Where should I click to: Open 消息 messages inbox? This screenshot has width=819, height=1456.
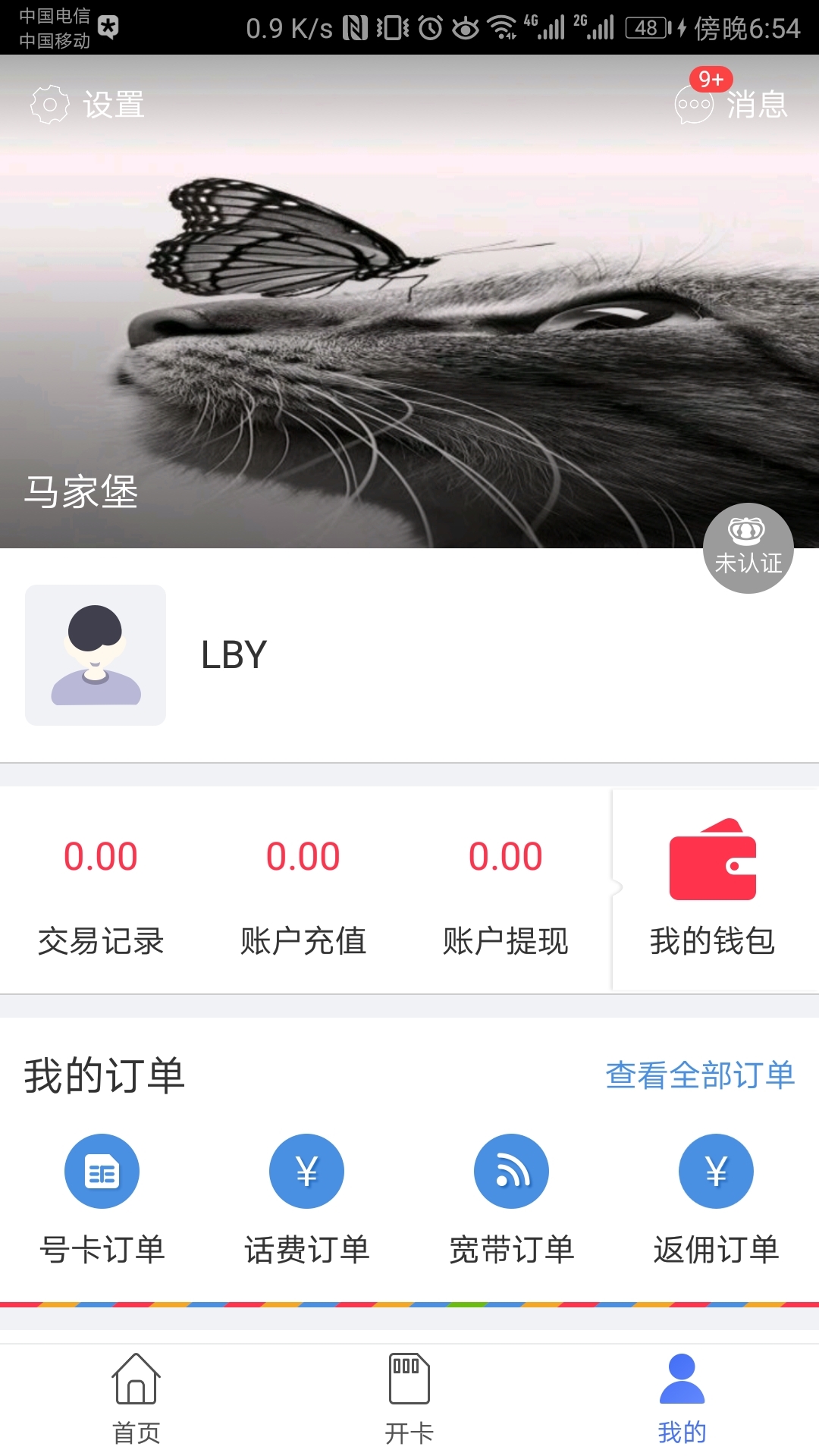click(732, 104)
